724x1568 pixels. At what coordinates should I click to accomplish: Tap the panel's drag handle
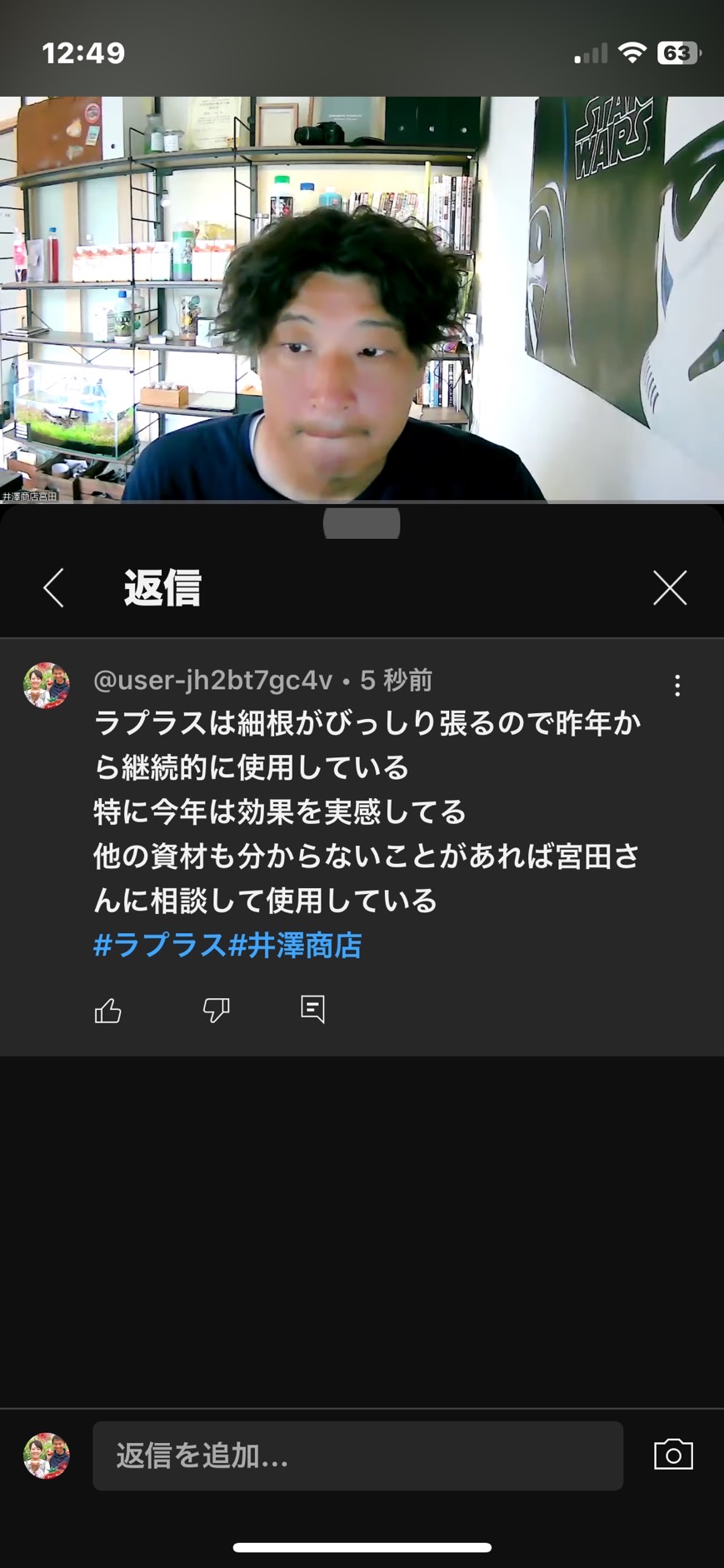click(x=362, y=523)
